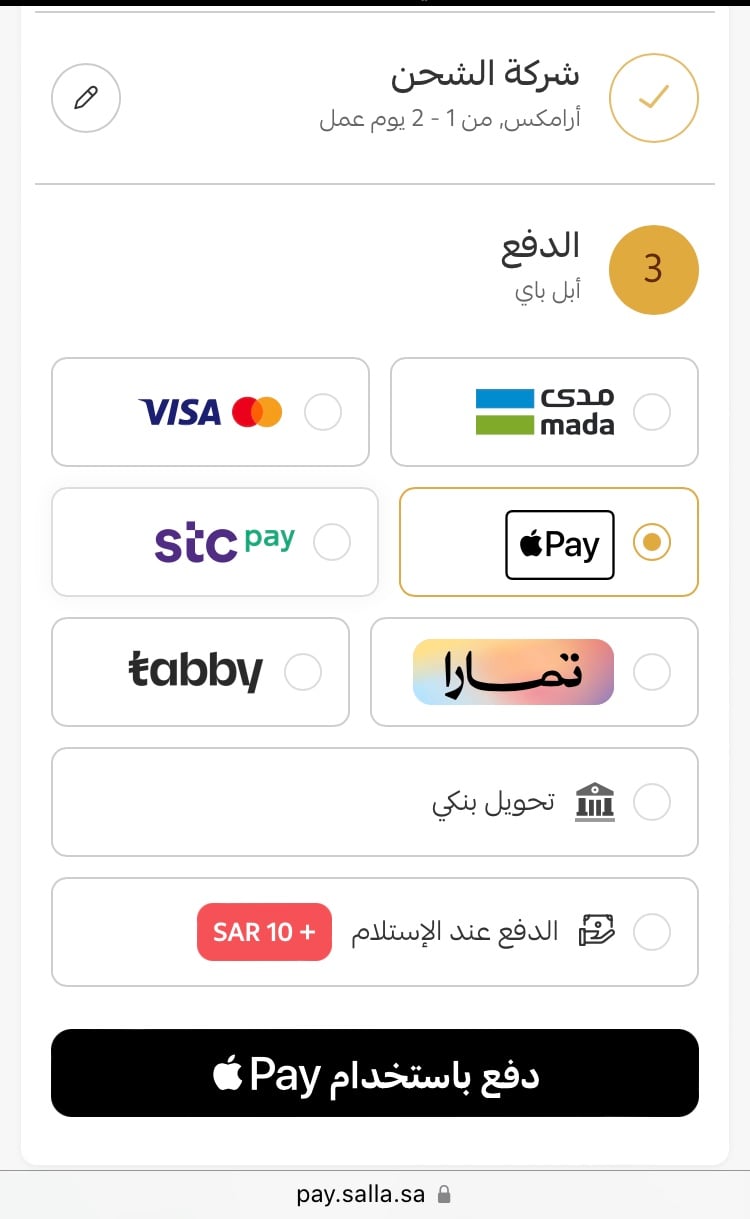Choose Visa / Mastercard payment option
The height and width of the screenshot is (1219, 750).
[x=323, y=412]
